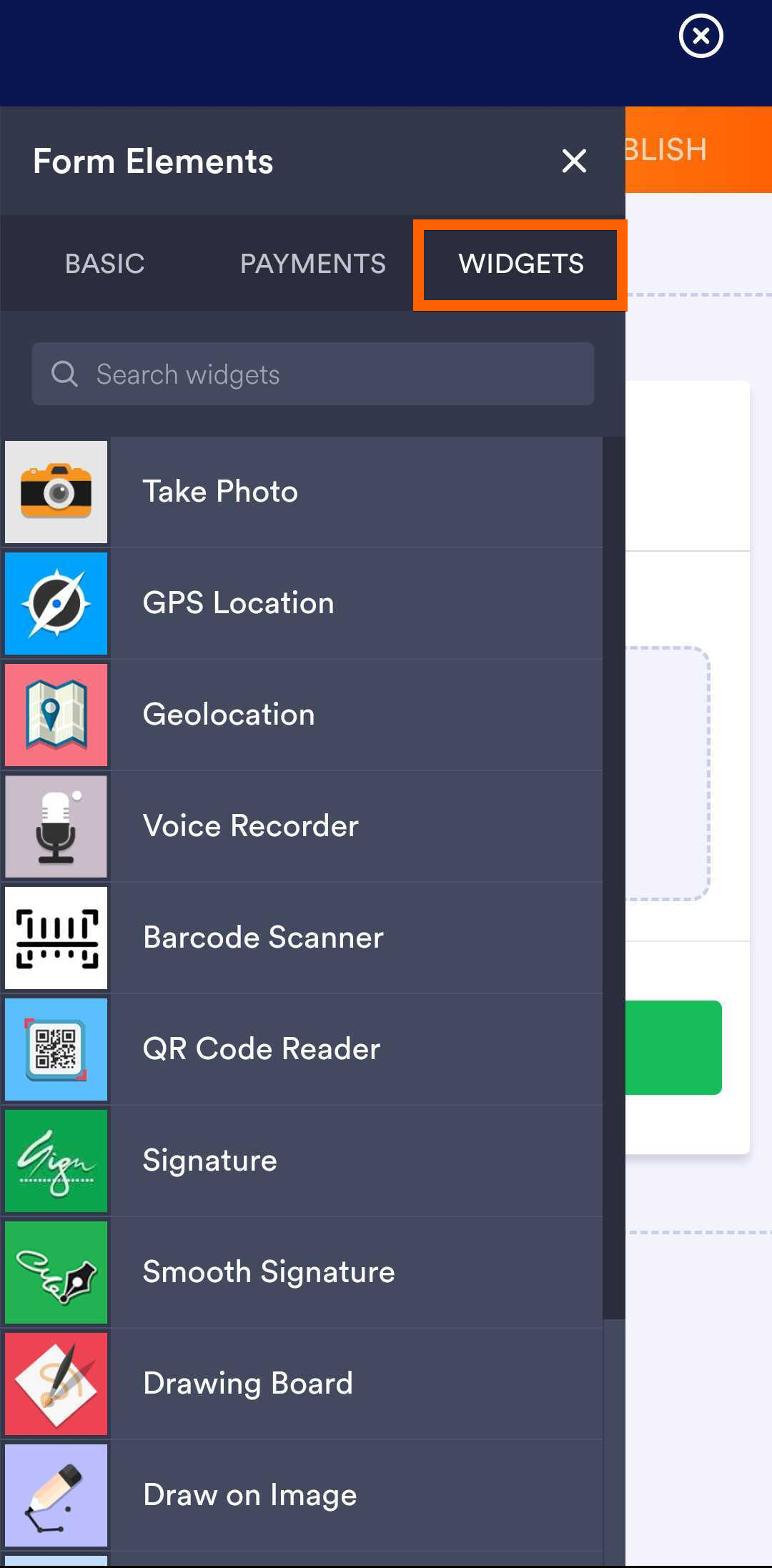
Task: Tap the Search widgets field
Action: point(313,374)
